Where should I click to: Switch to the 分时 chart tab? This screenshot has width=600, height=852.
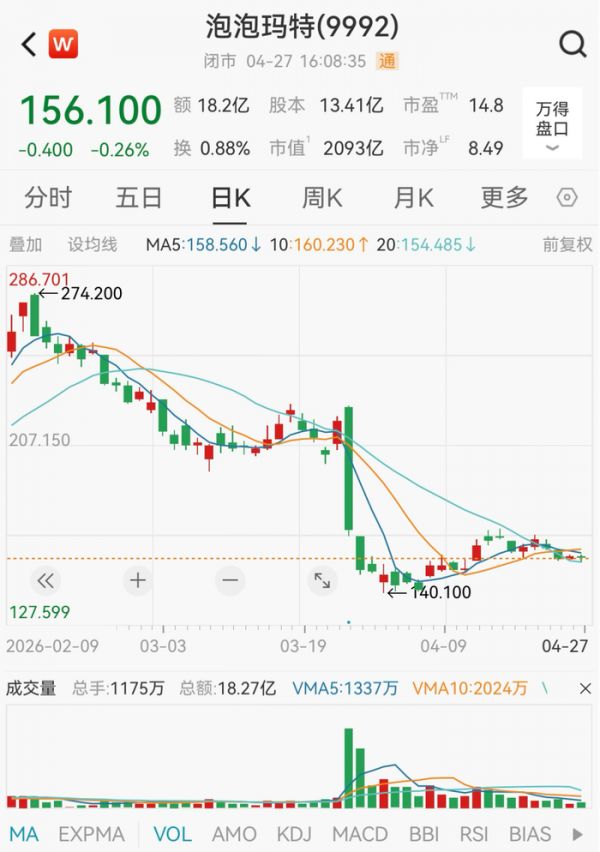[x=48, y=198]
